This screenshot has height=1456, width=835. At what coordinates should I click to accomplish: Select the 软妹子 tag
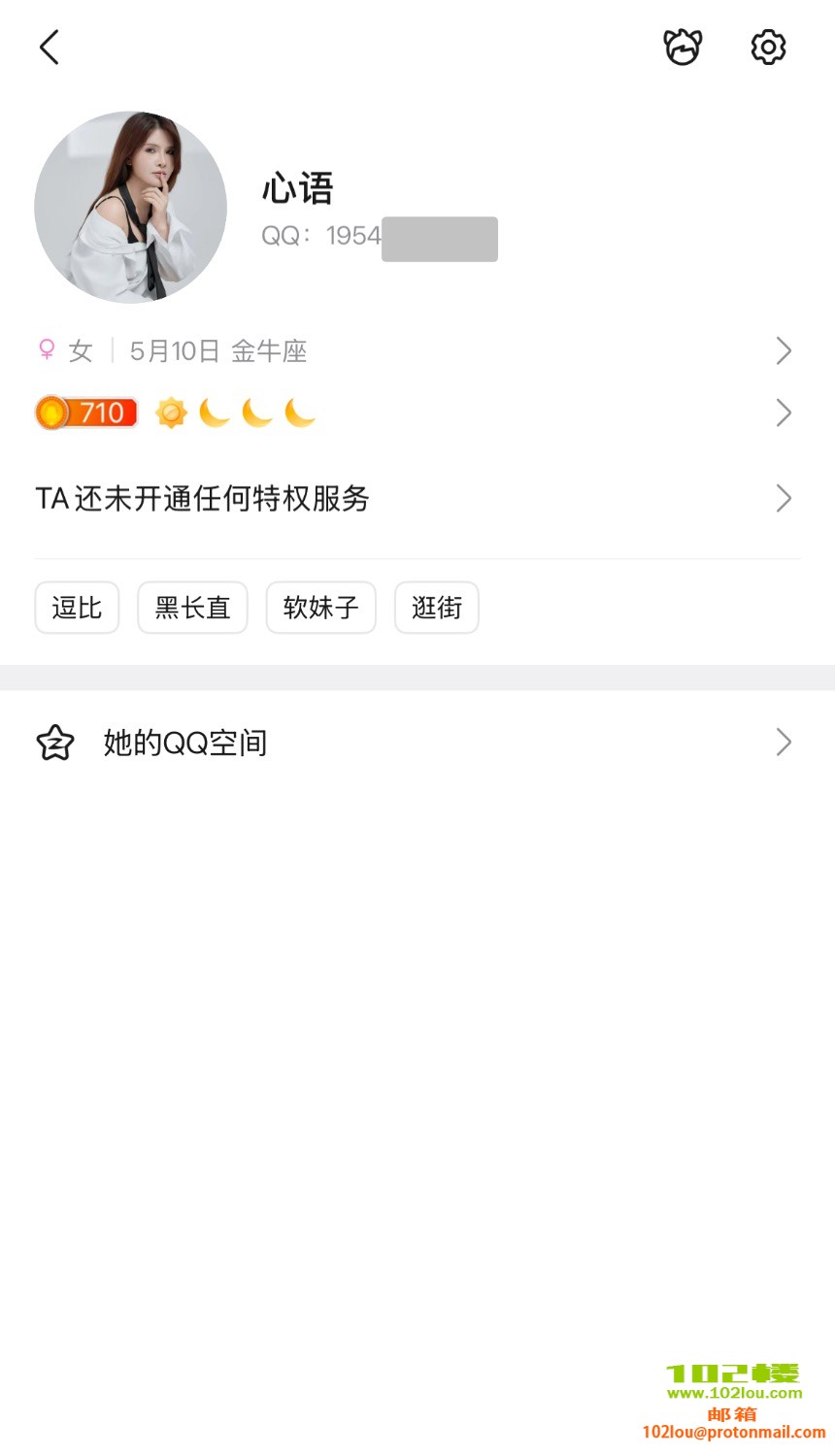click(x=320, y=608)
